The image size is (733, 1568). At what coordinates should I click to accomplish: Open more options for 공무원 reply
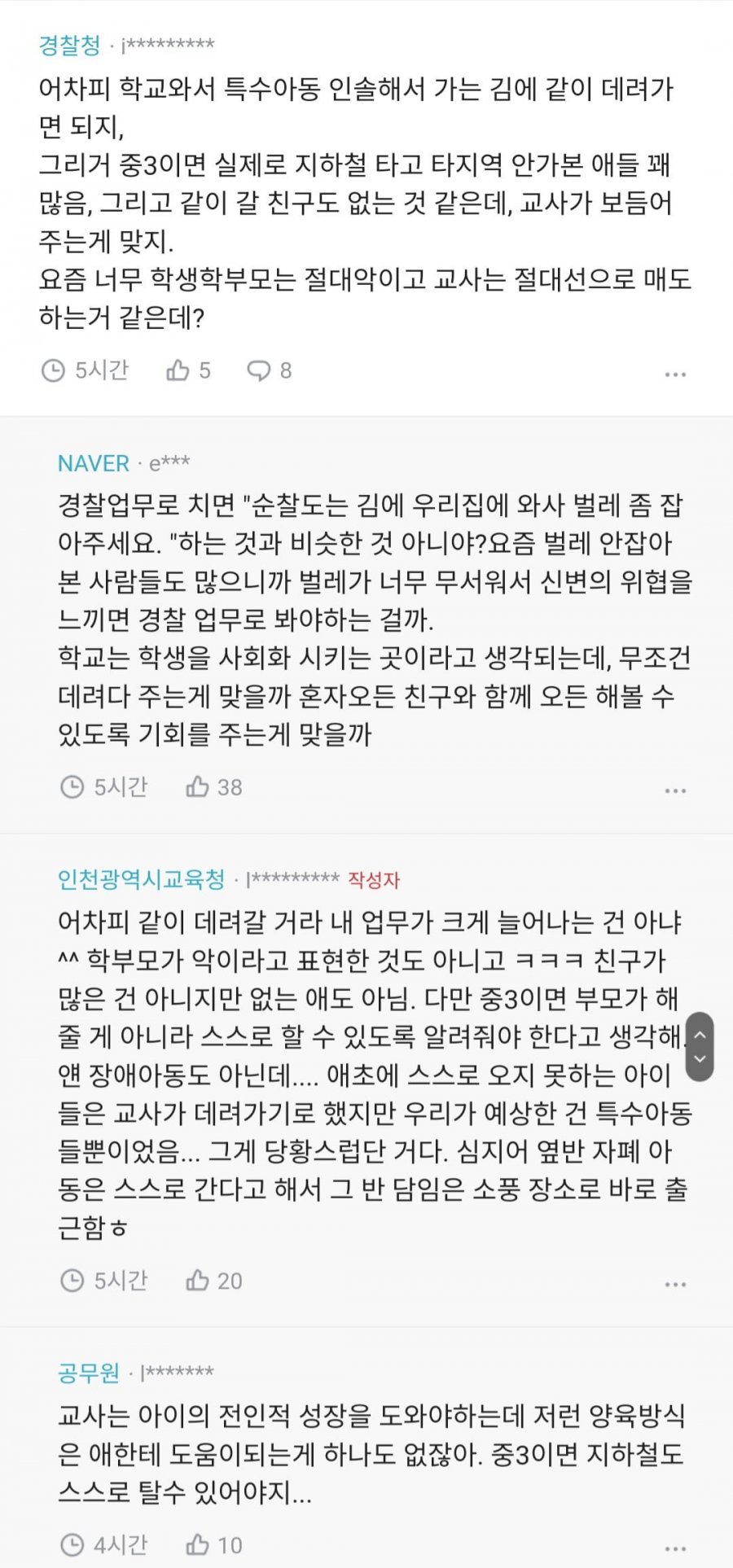[x=675, y=1548]
